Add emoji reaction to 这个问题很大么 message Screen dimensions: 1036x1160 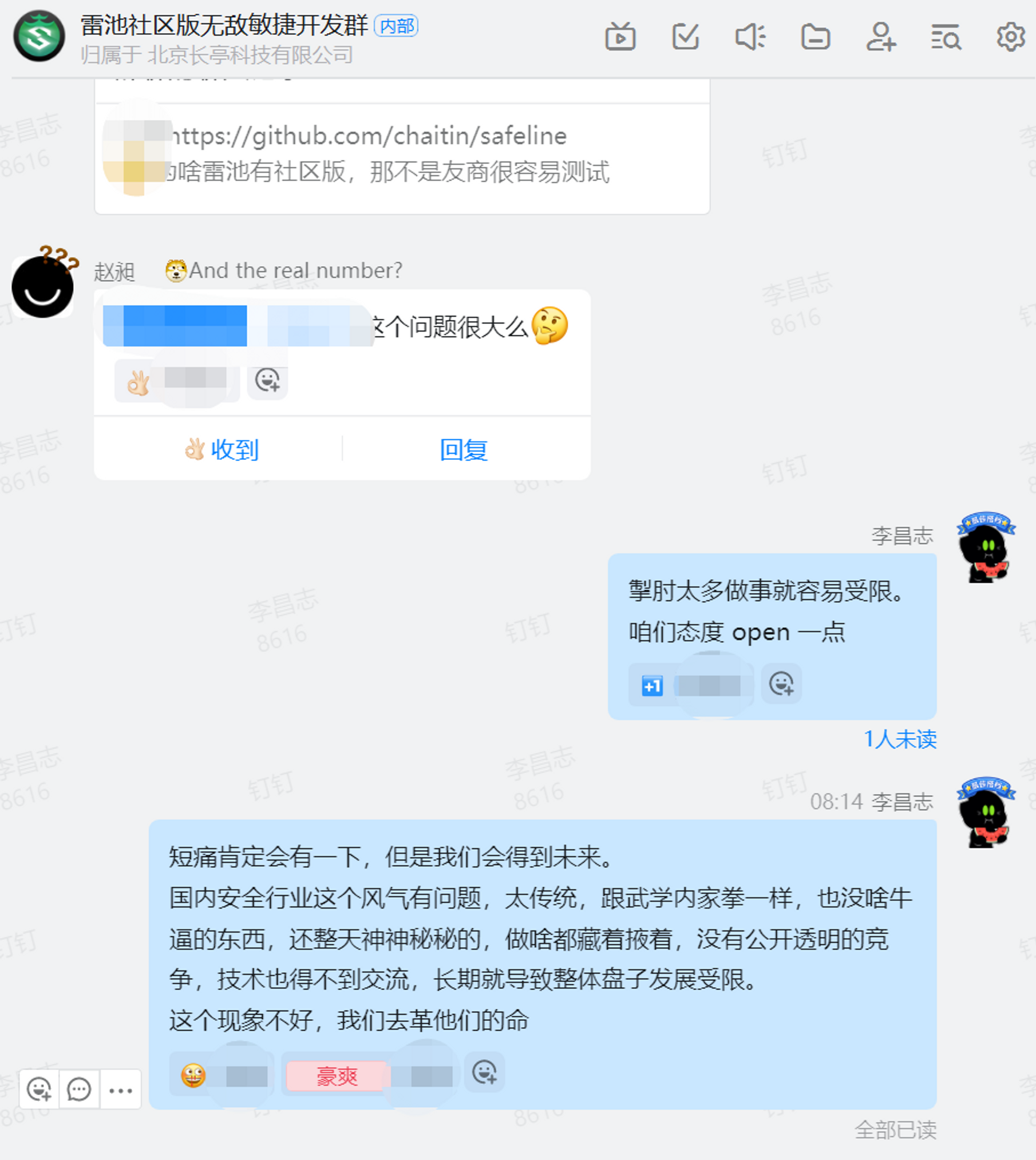click(267, 380)
